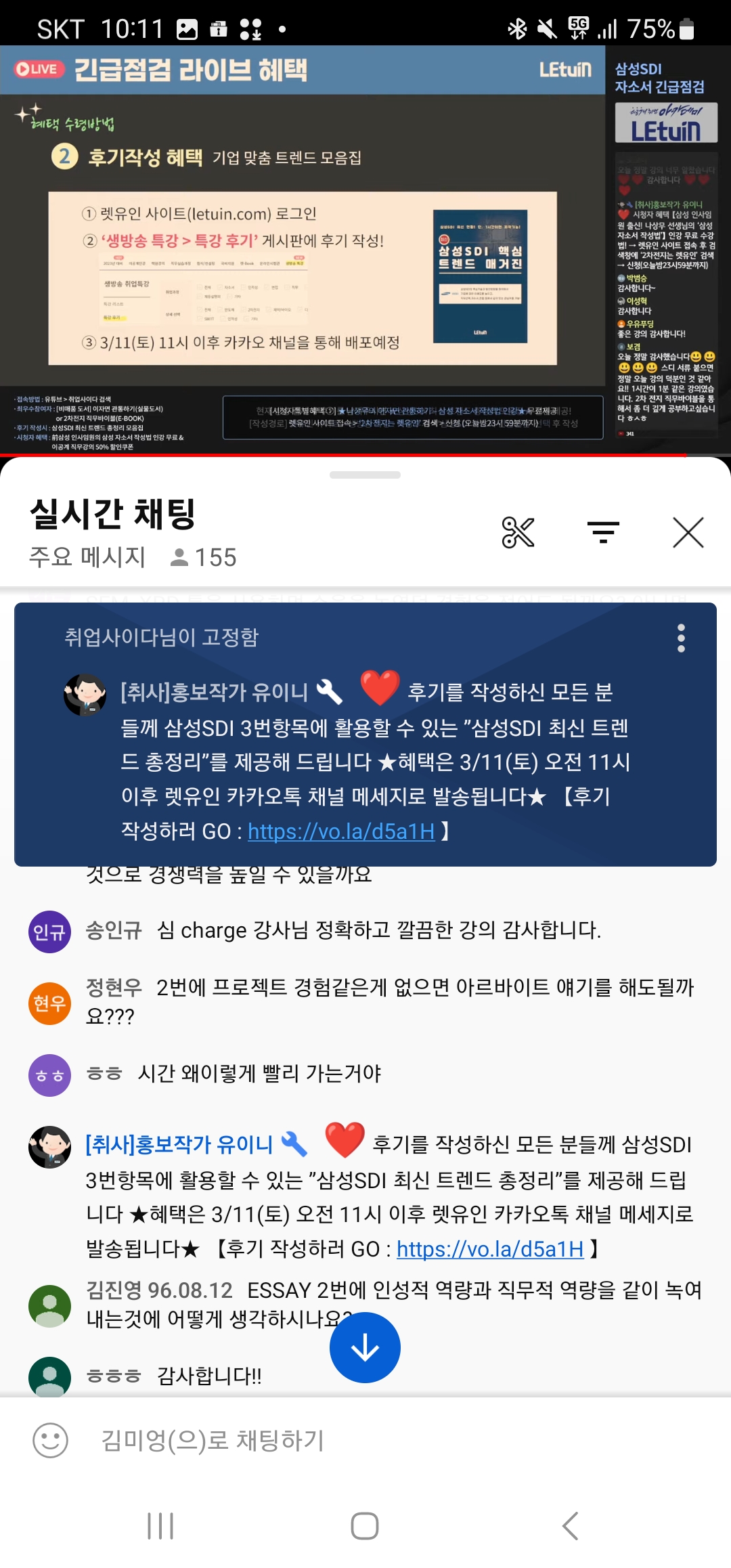The height and width of the screenshot is (1568, 731).
Task: Open 송인규's profile avatar in chat
Action: coord(49,932)
